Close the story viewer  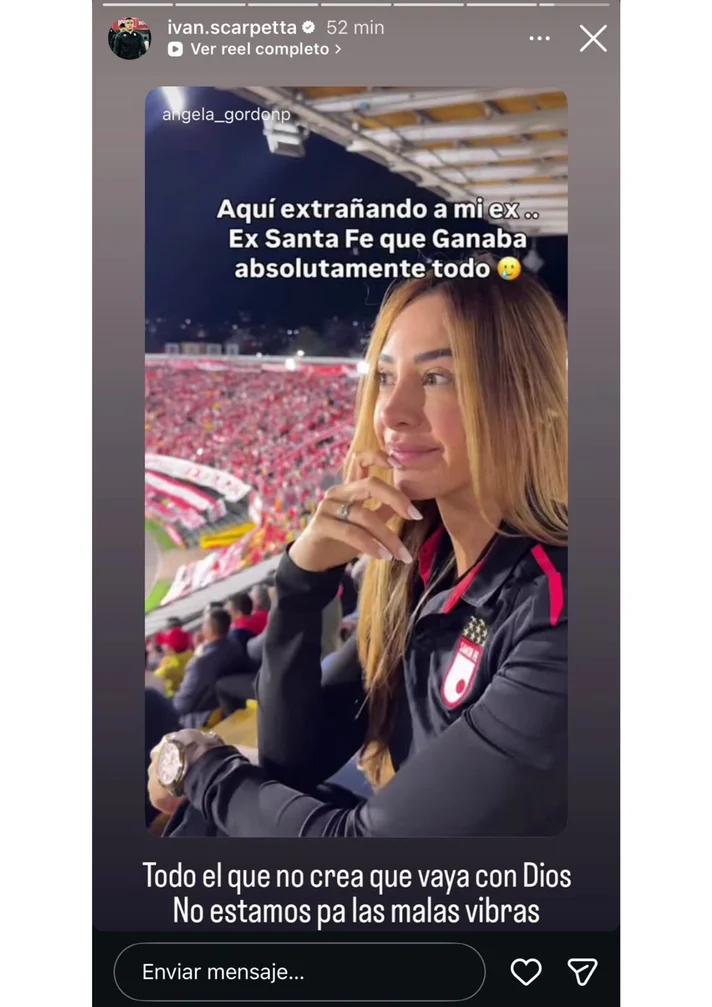click(x=593, y=38)
